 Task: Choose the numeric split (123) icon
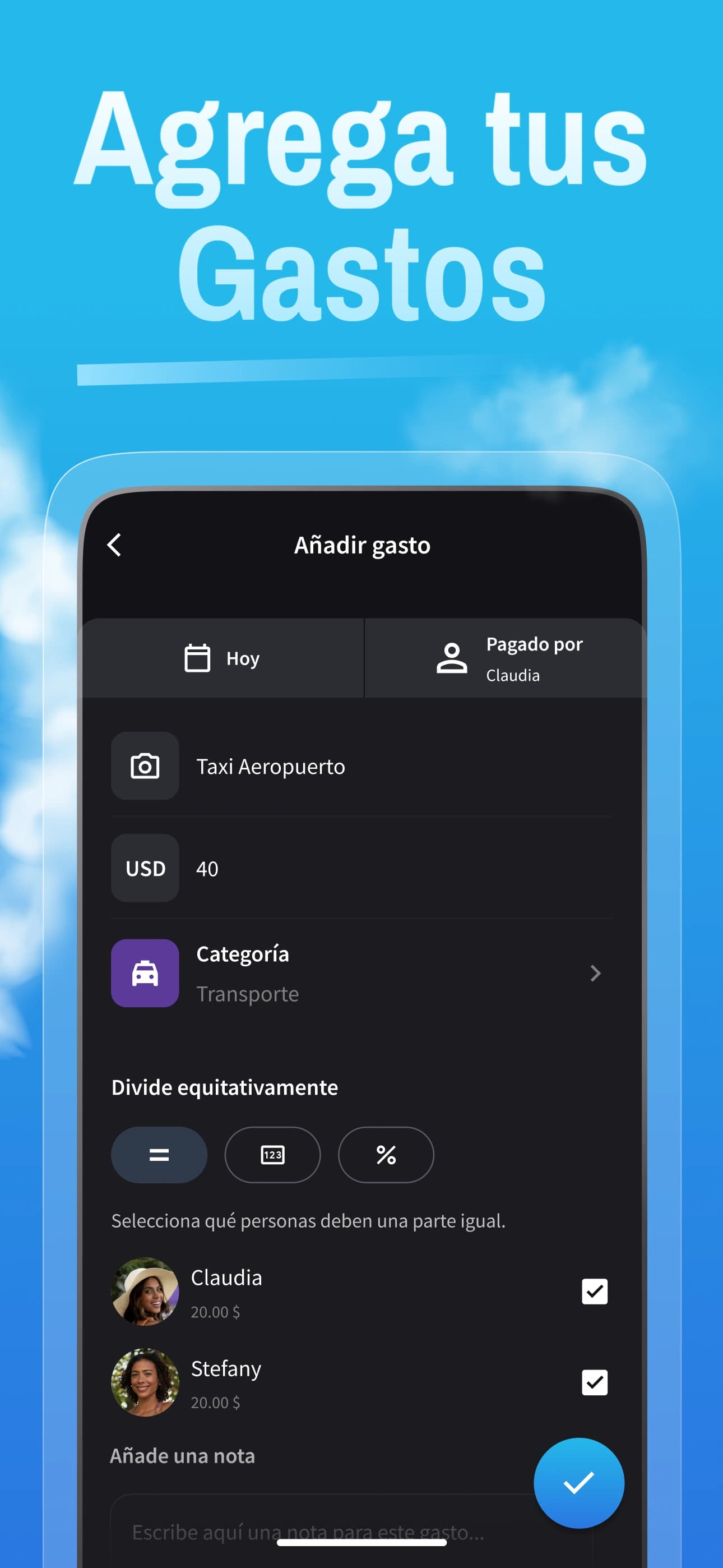point(272,1154)
